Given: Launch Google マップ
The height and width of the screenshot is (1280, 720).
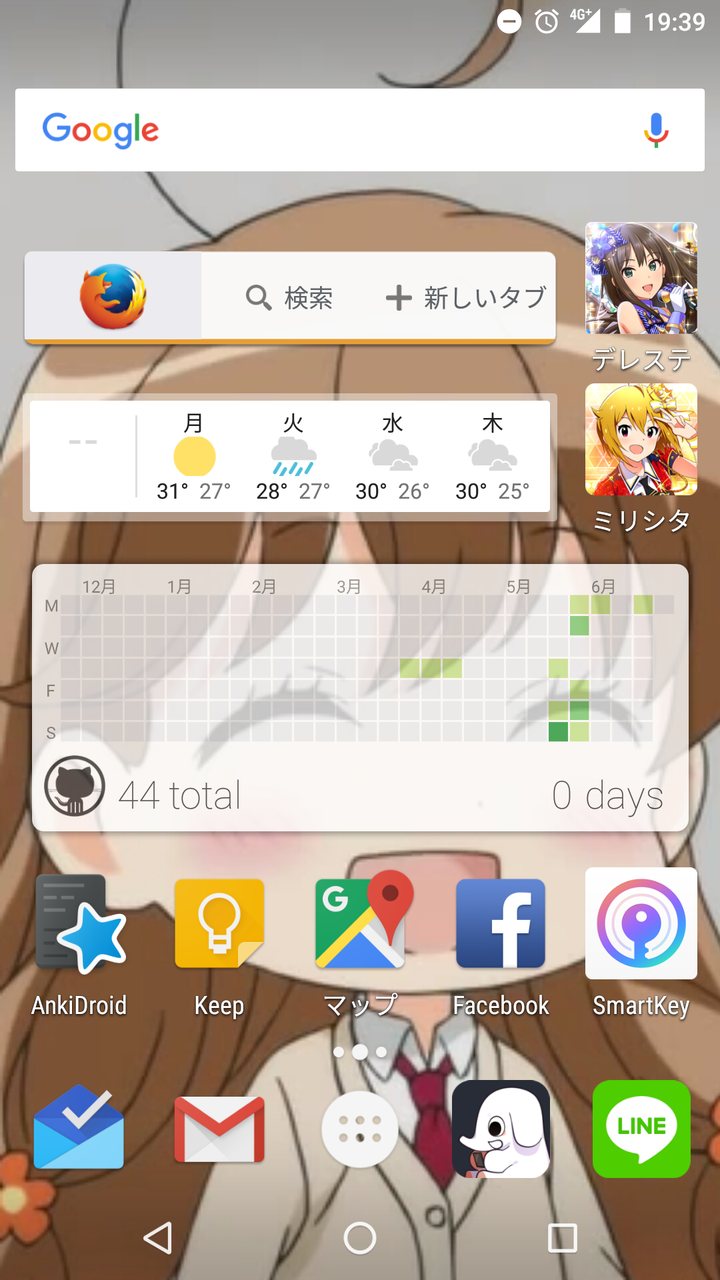Looking at the screenshot, I should coord(360,946).
